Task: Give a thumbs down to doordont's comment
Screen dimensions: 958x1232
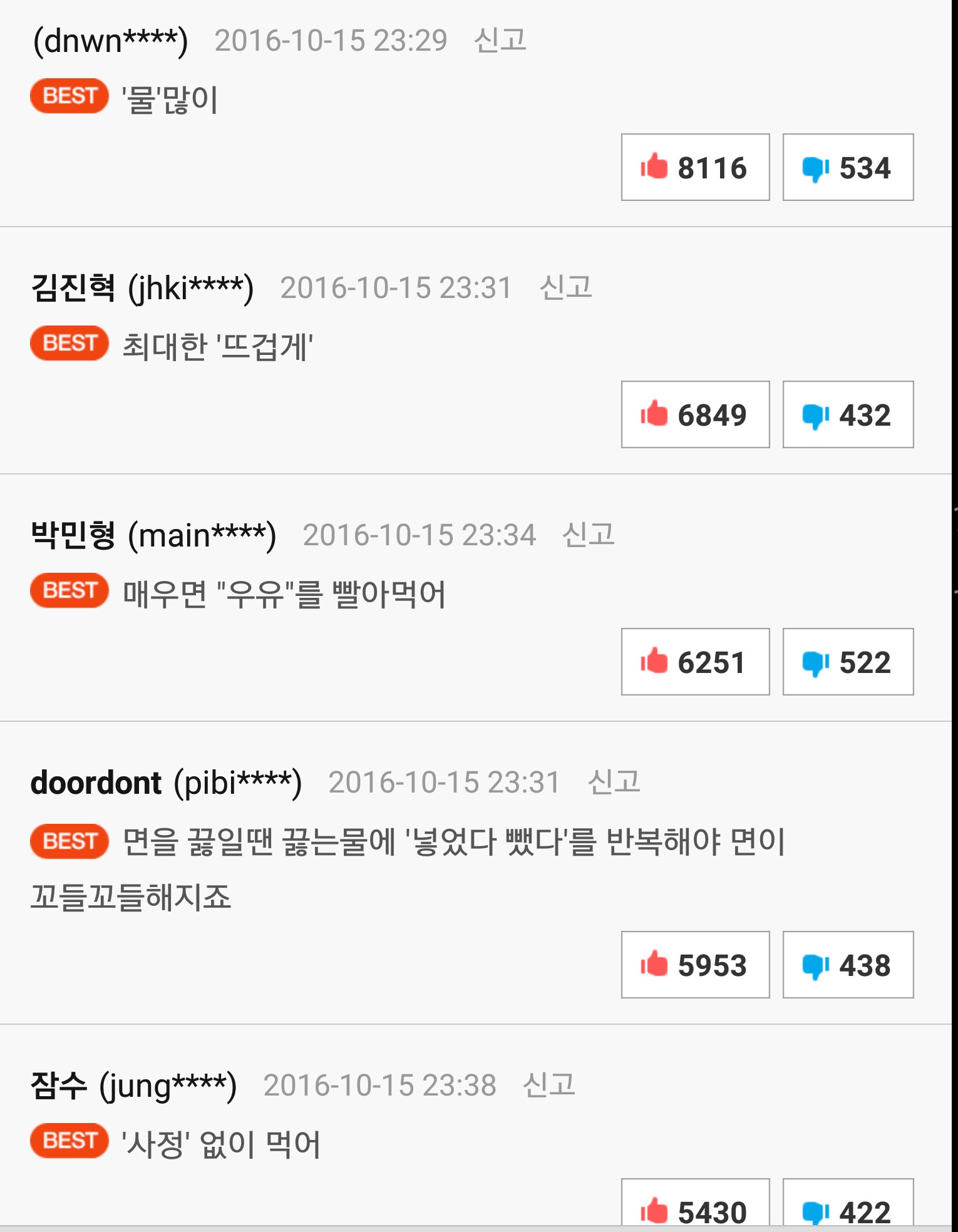Action: pos(848,965)
